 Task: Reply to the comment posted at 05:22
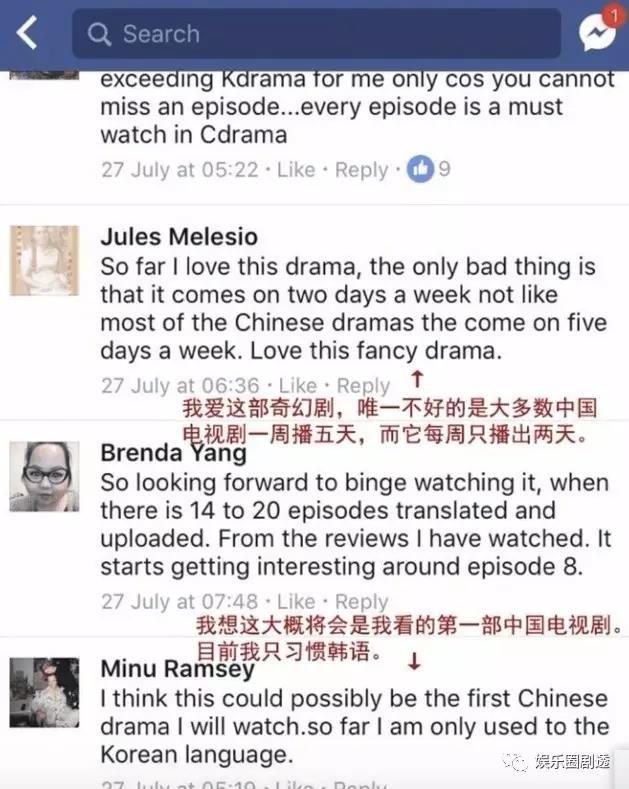coord(361,170)
